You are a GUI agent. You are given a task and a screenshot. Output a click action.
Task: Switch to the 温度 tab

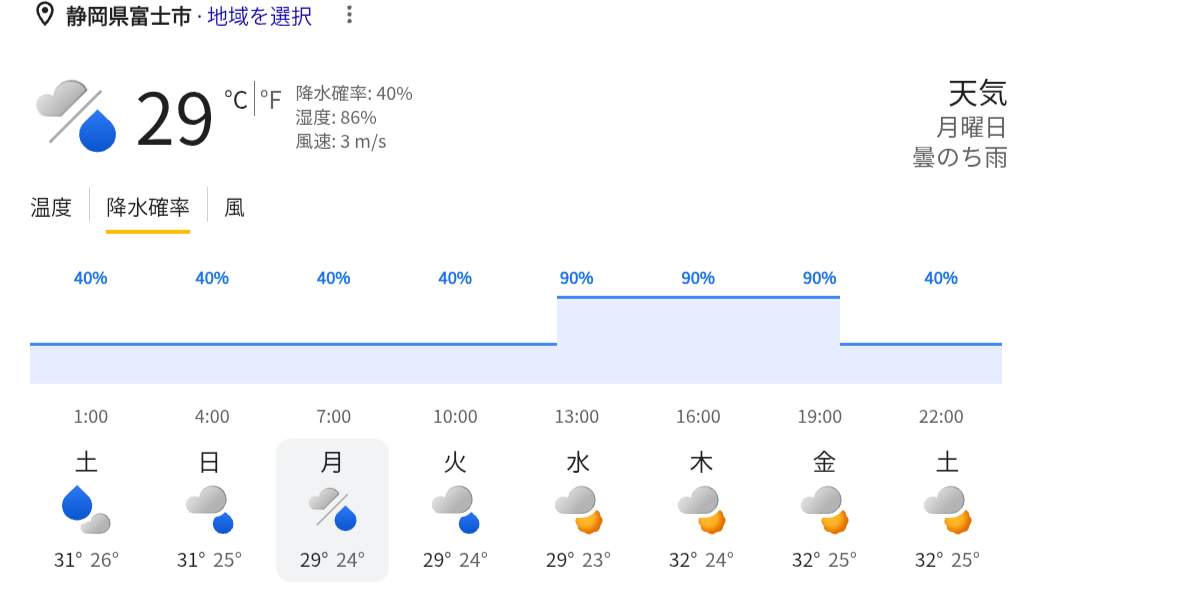[51, 207]
